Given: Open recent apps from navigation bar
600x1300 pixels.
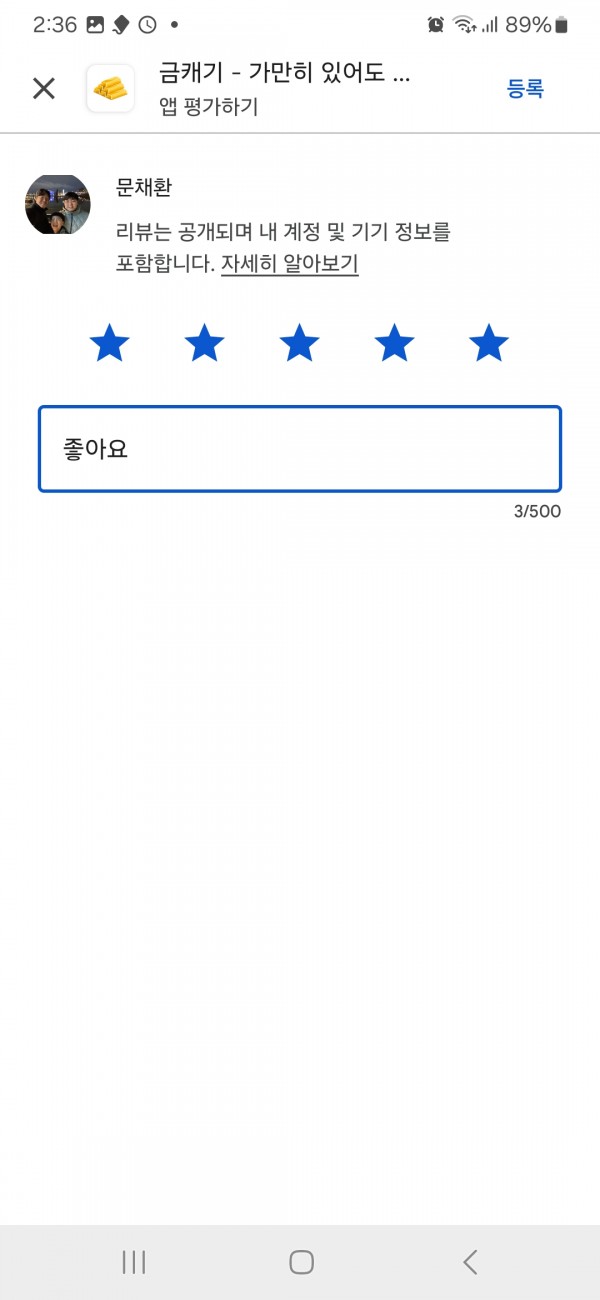Looking at the screenshot, I should tap(134, 1262).
